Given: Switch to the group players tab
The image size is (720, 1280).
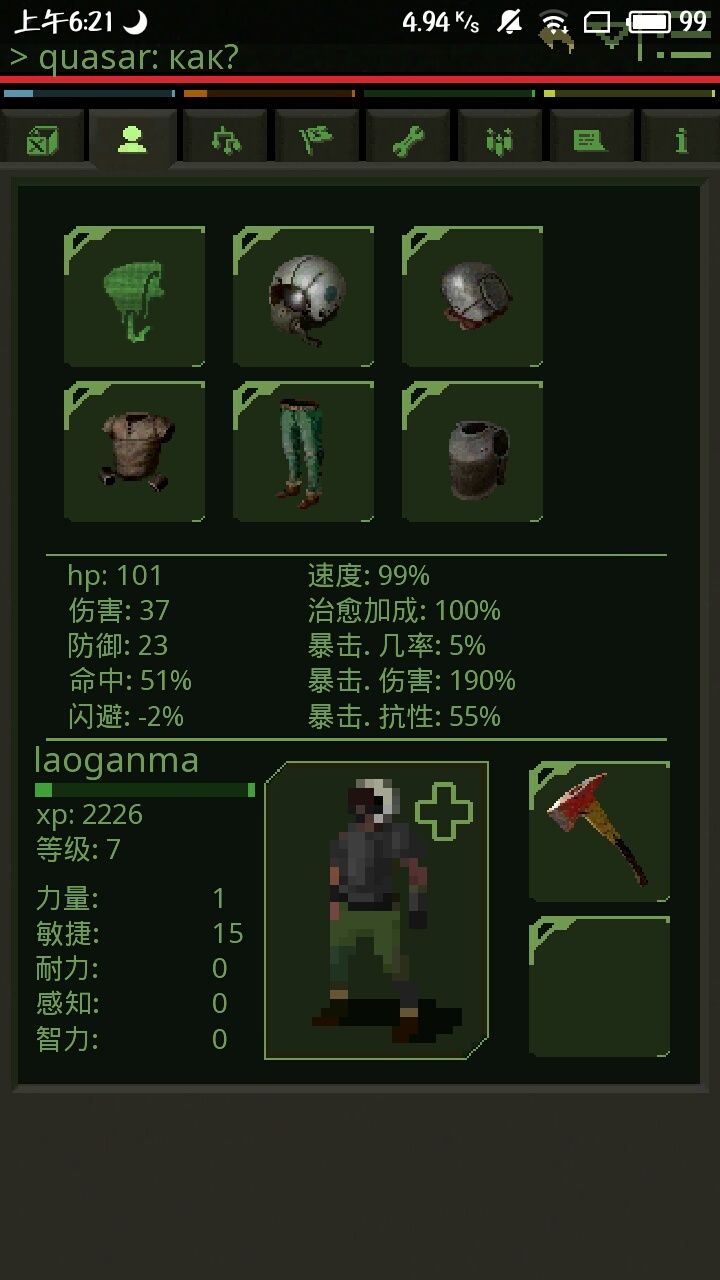Looking at the screenshot, I should click(500, 138).
